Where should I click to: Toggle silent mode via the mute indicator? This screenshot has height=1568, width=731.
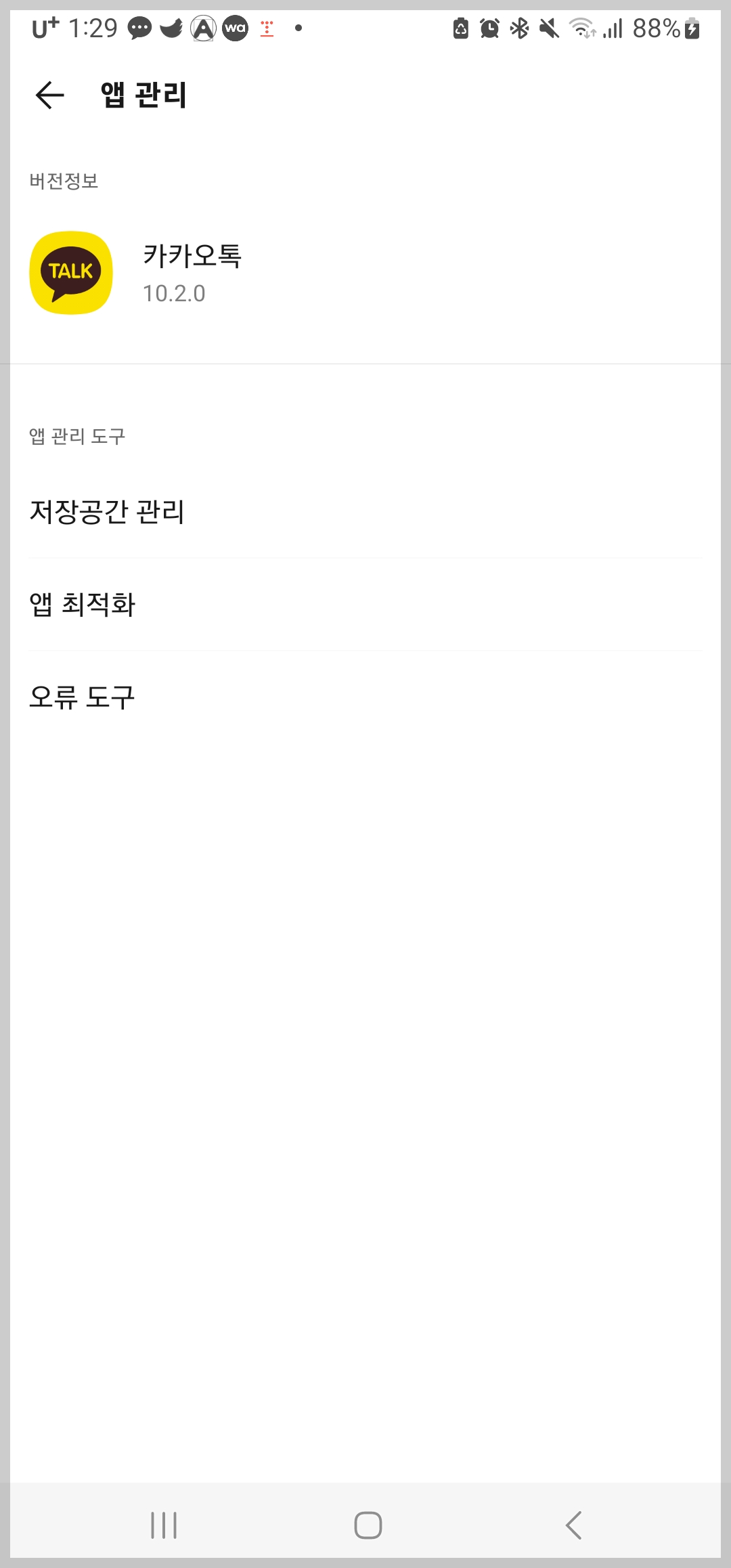coord(549,30)
